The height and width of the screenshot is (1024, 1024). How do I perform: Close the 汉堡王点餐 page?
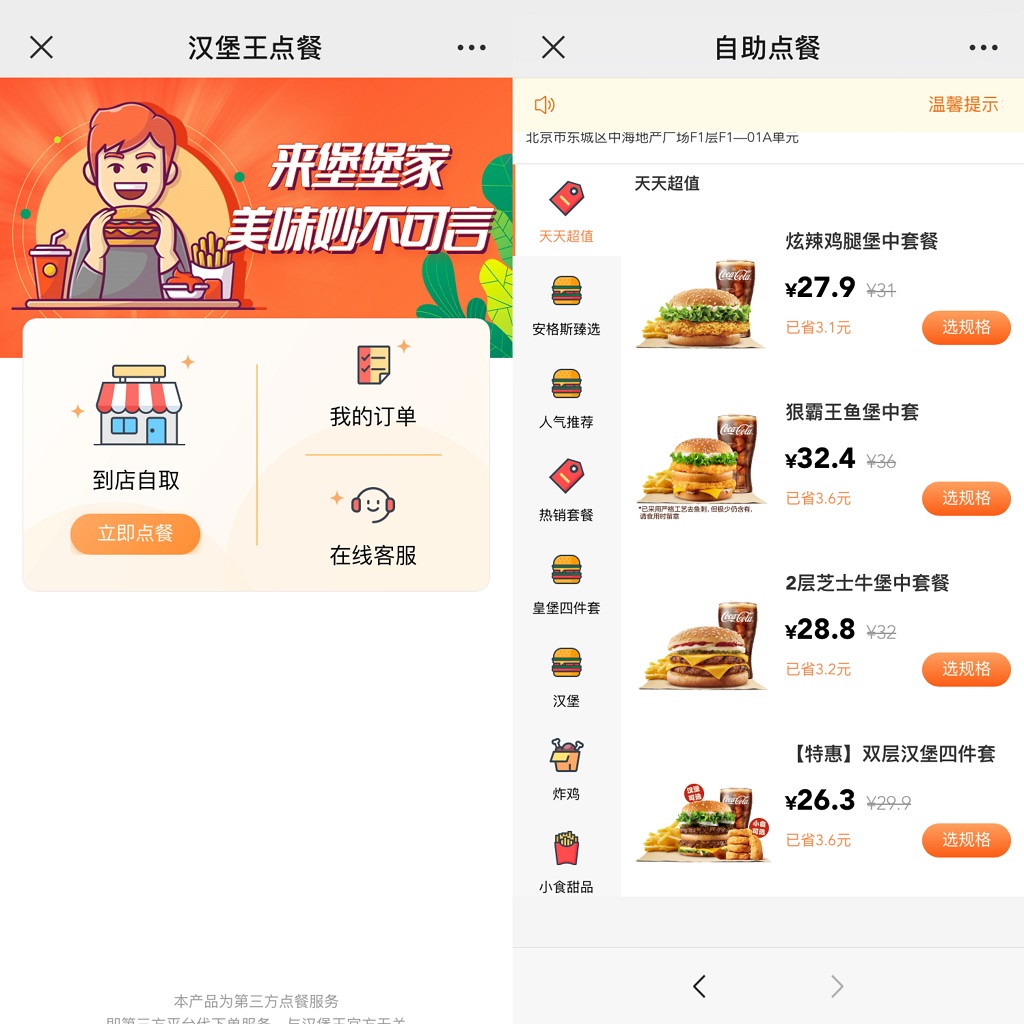point(41,47)
